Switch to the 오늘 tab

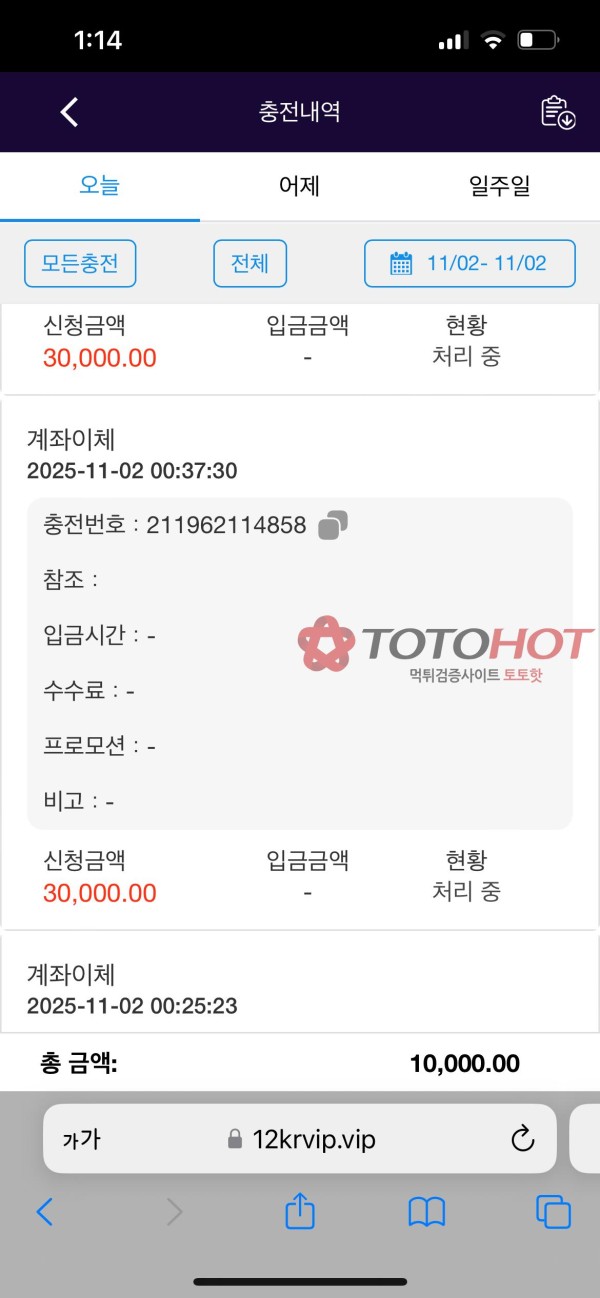[x=100, y=186]
